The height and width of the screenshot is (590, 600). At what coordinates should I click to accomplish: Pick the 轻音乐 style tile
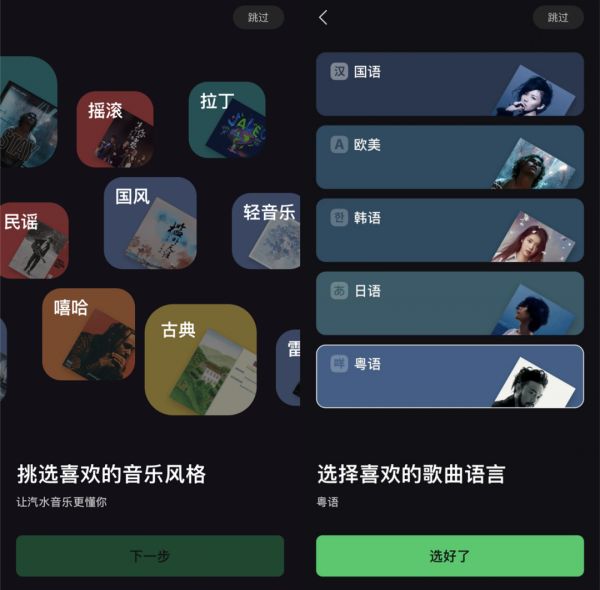(267, 230)
